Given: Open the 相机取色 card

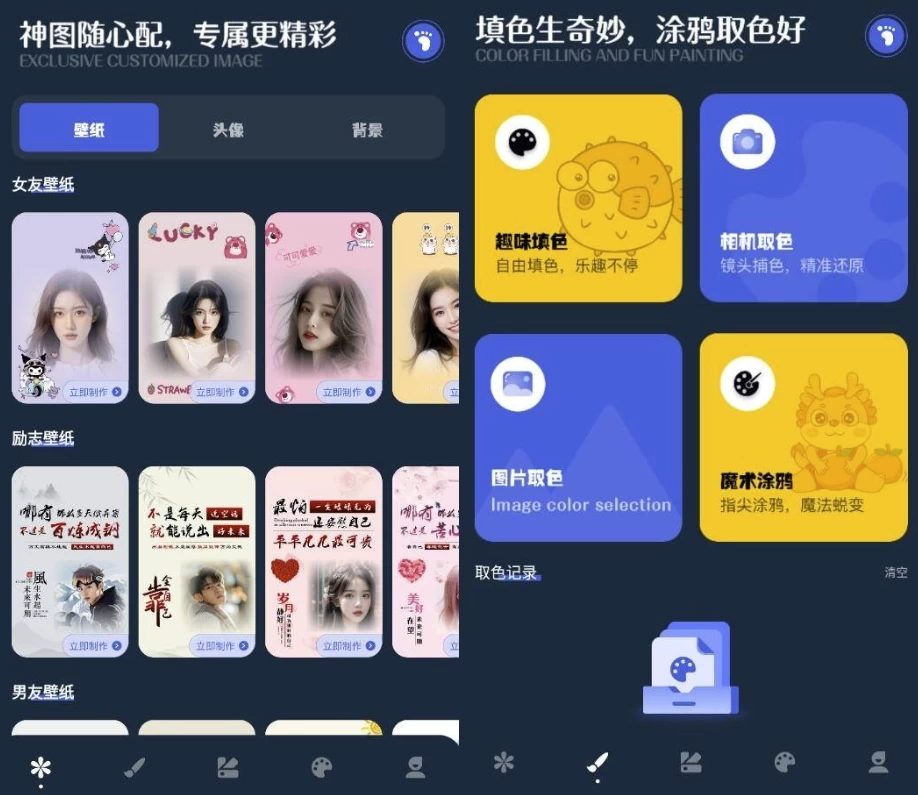Looking at the screenshot, I should tap(803, 198).
